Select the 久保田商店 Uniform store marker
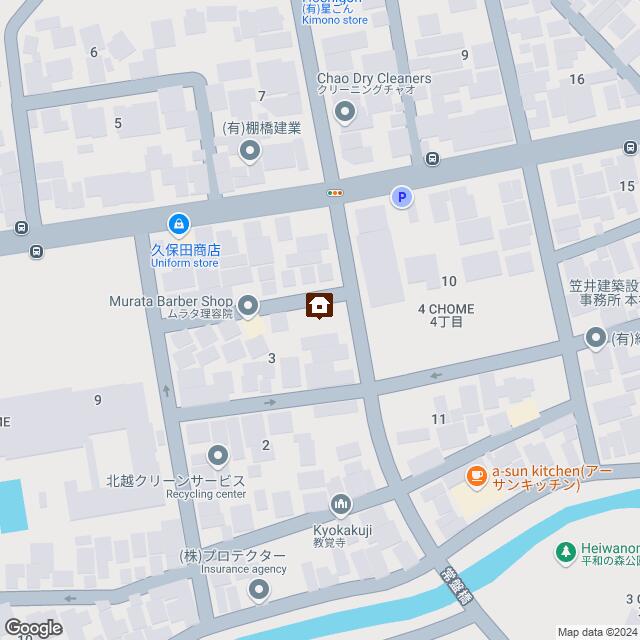Viewport: 640px width, 640px height. pyautogui.click(x=177, y=224)
